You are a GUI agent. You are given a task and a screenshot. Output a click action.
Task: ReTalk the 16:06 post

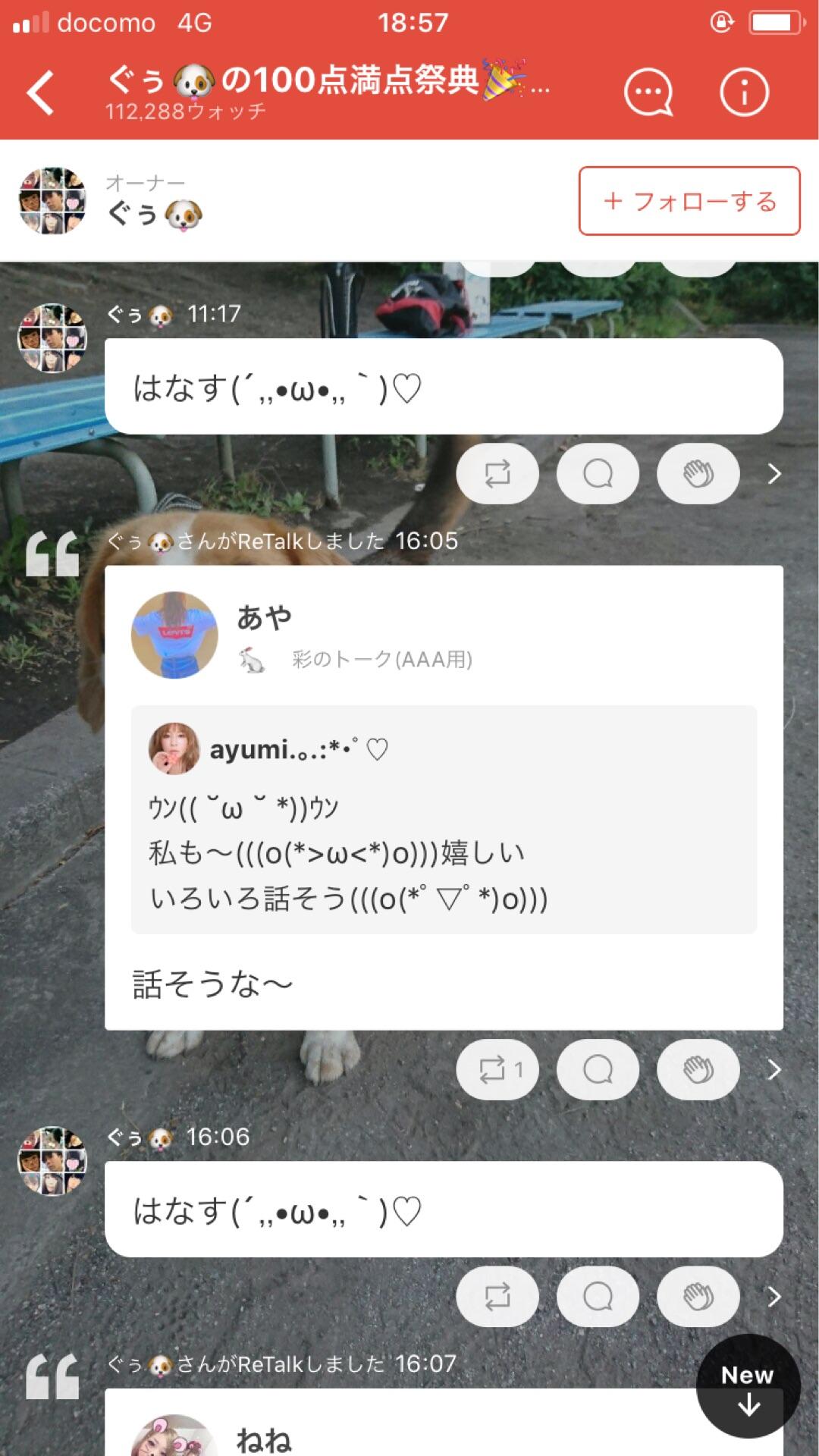point(497,1297)
